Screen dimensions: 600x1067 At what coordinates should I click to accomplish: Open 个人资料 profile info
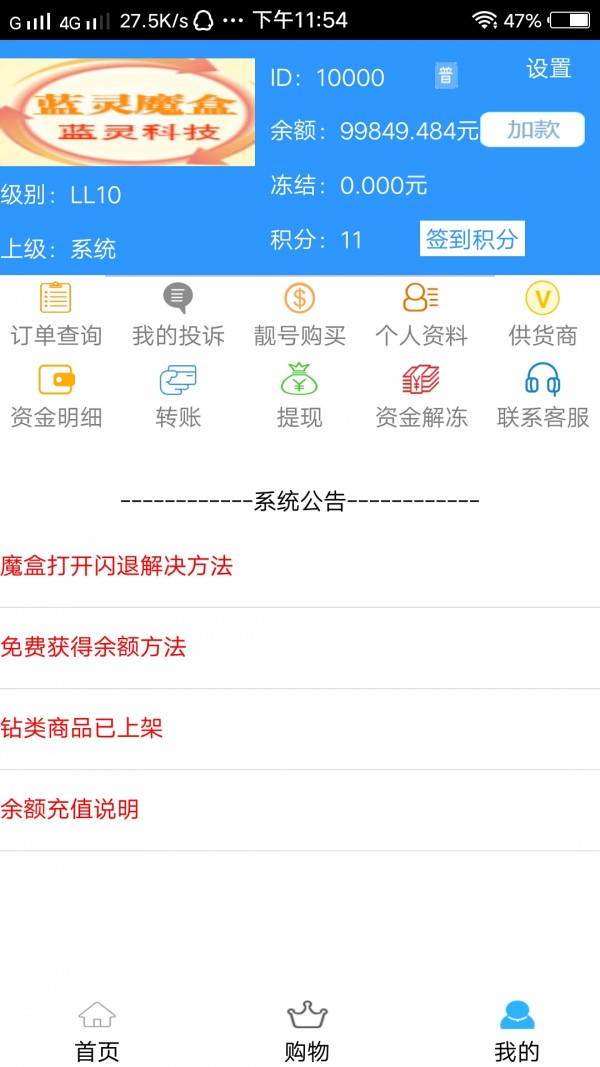pos(421,316)
